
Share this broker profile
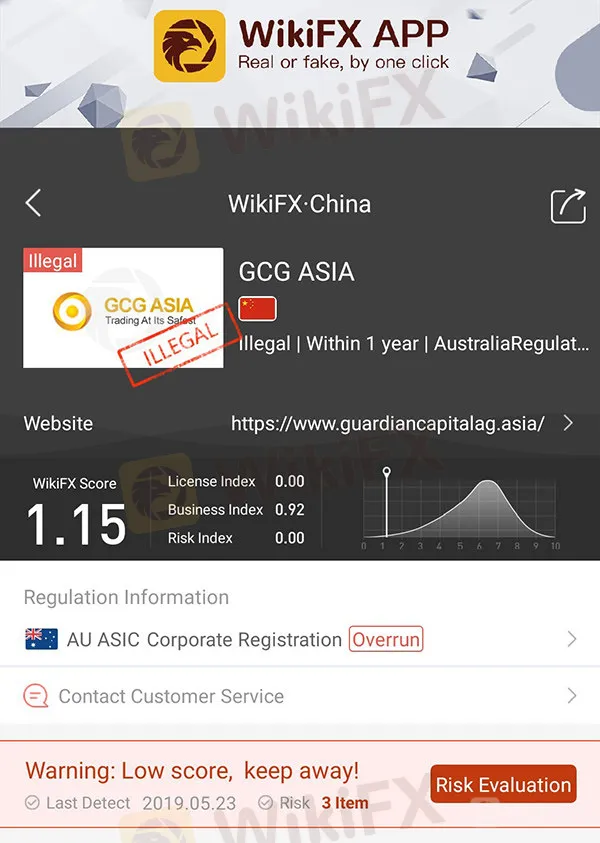click(567, 205)
